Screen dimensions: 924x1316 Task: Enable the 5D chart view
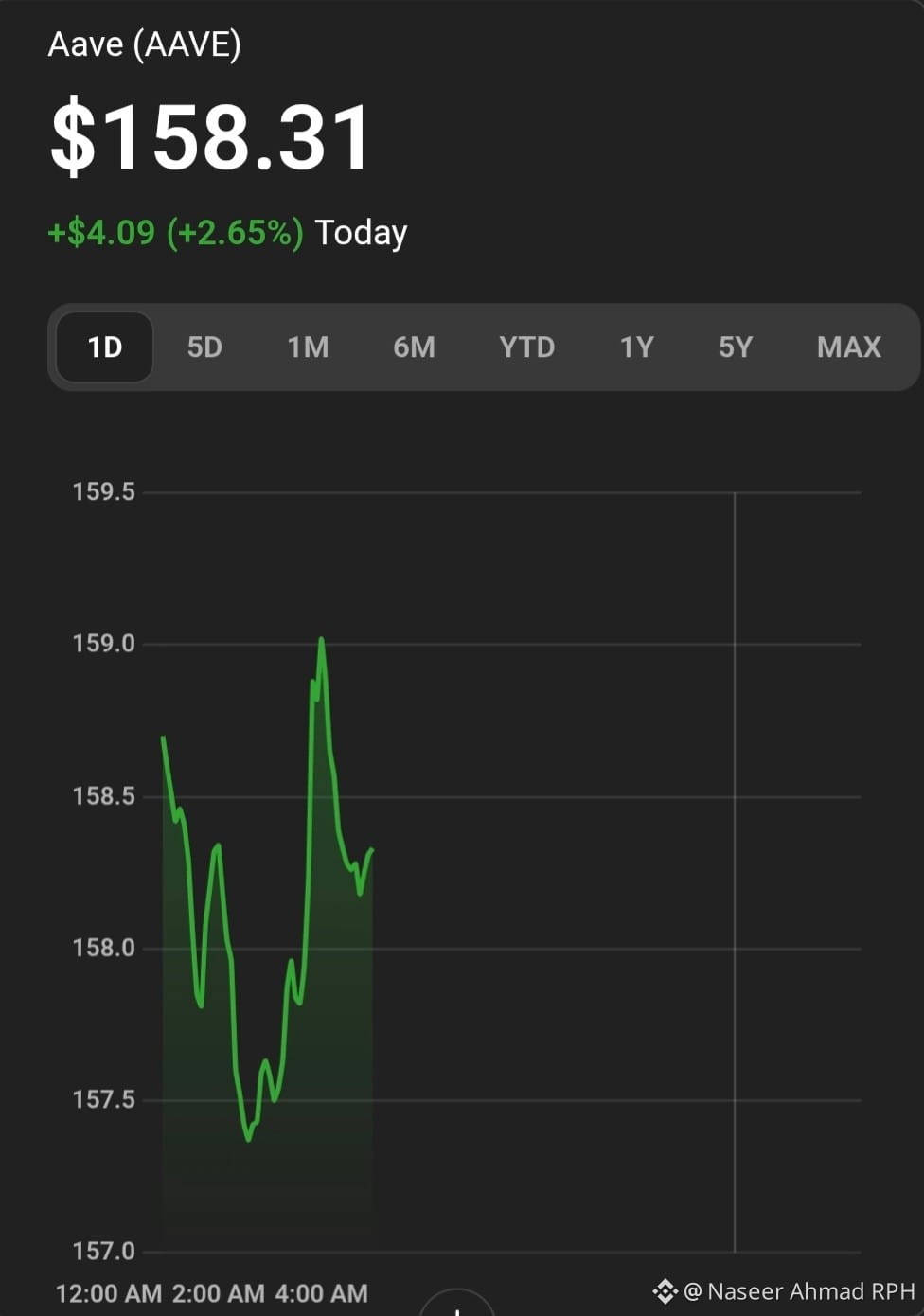coord(205,347)
